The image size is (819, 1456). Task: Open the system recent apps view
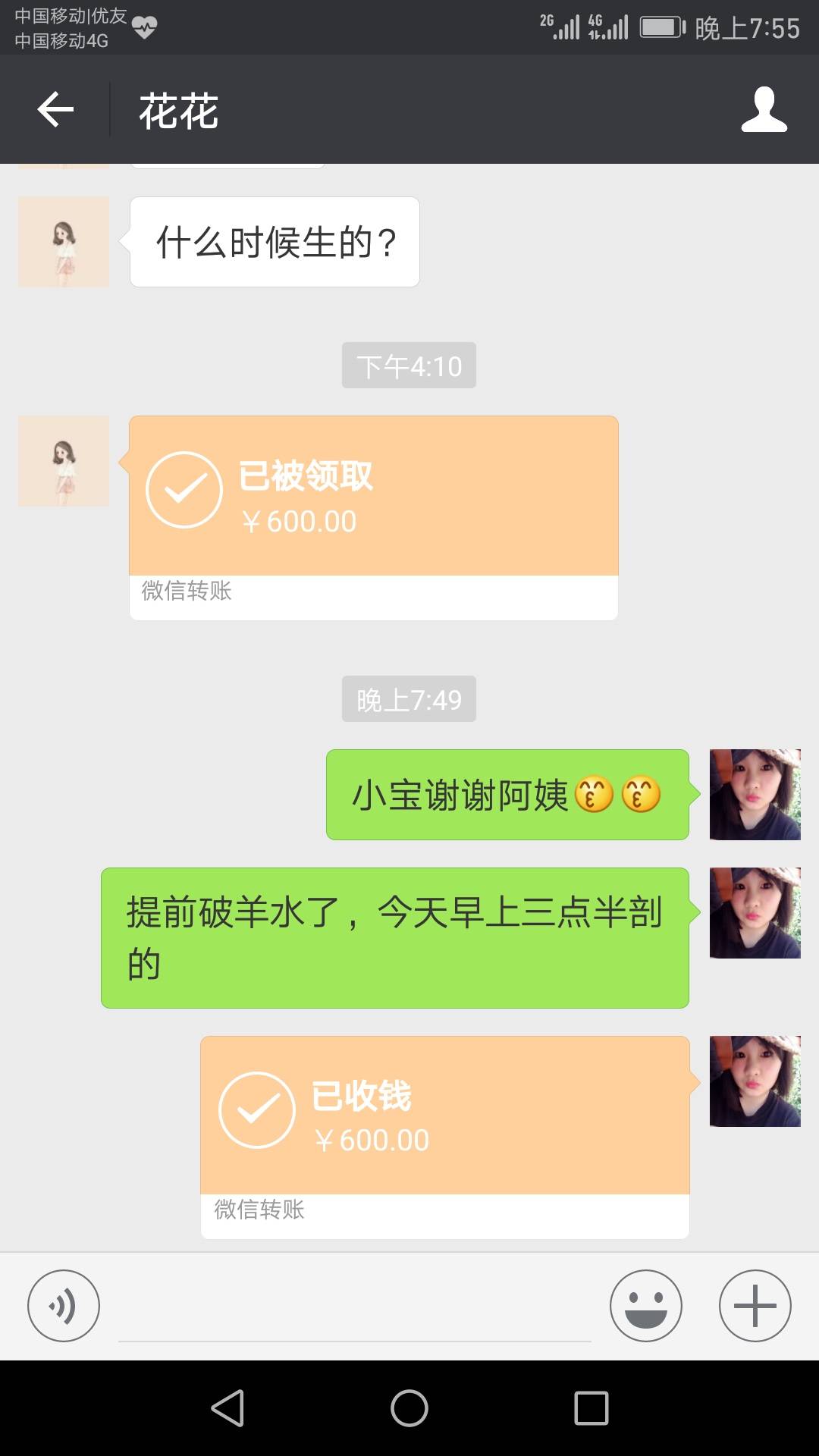tap(591, 1408)
